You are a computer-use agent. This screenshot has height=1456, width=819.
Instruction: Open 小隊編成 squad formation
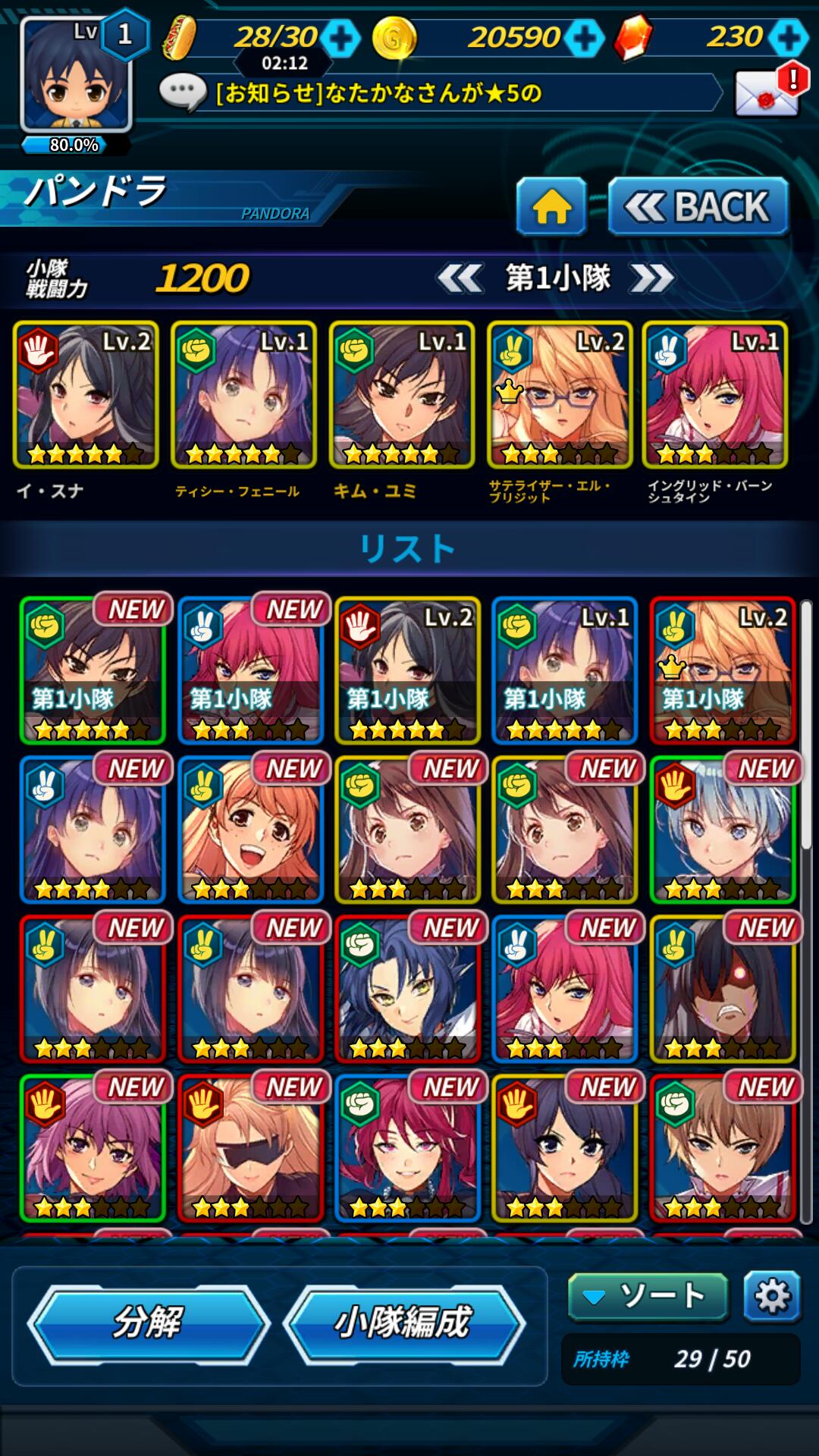403,1323
